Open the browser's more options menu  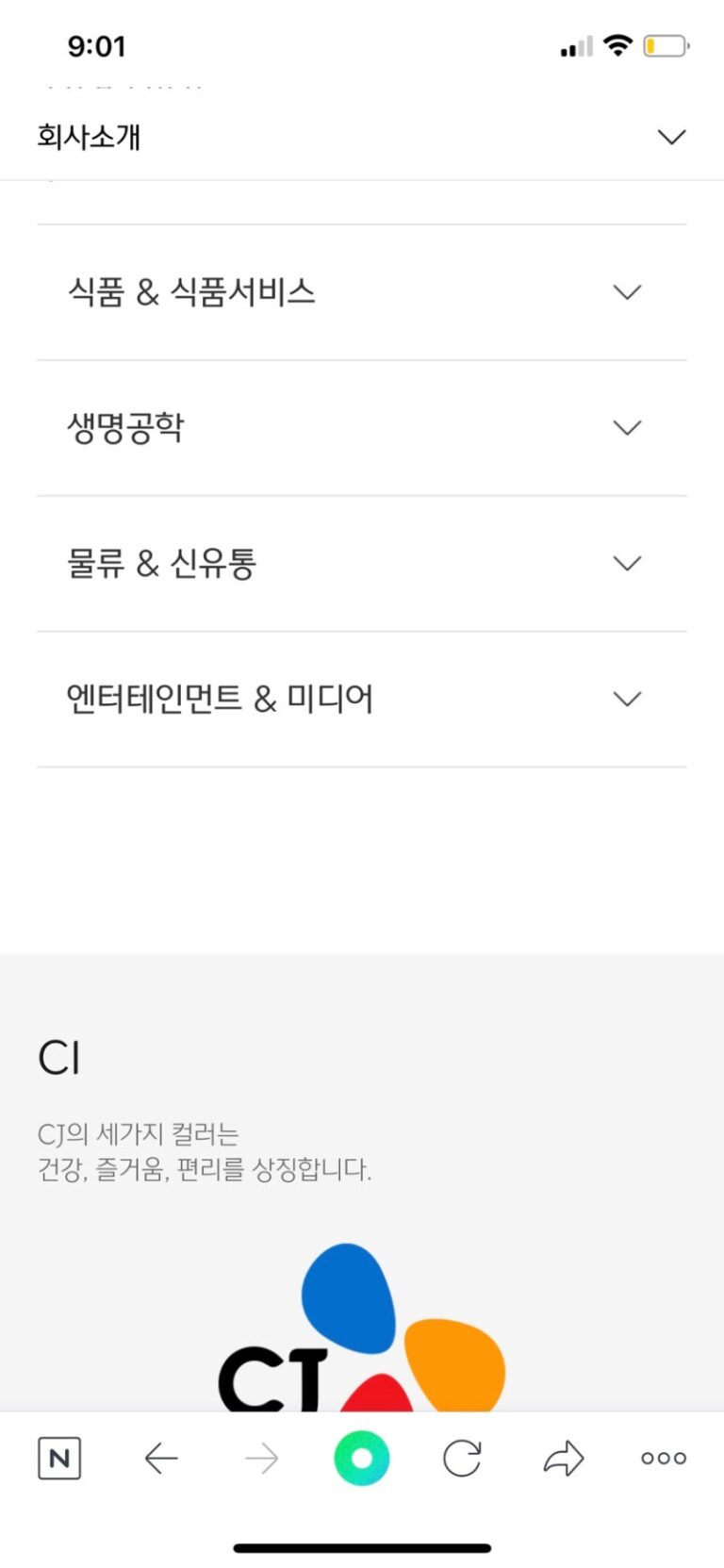click(x=664, y=1459)
